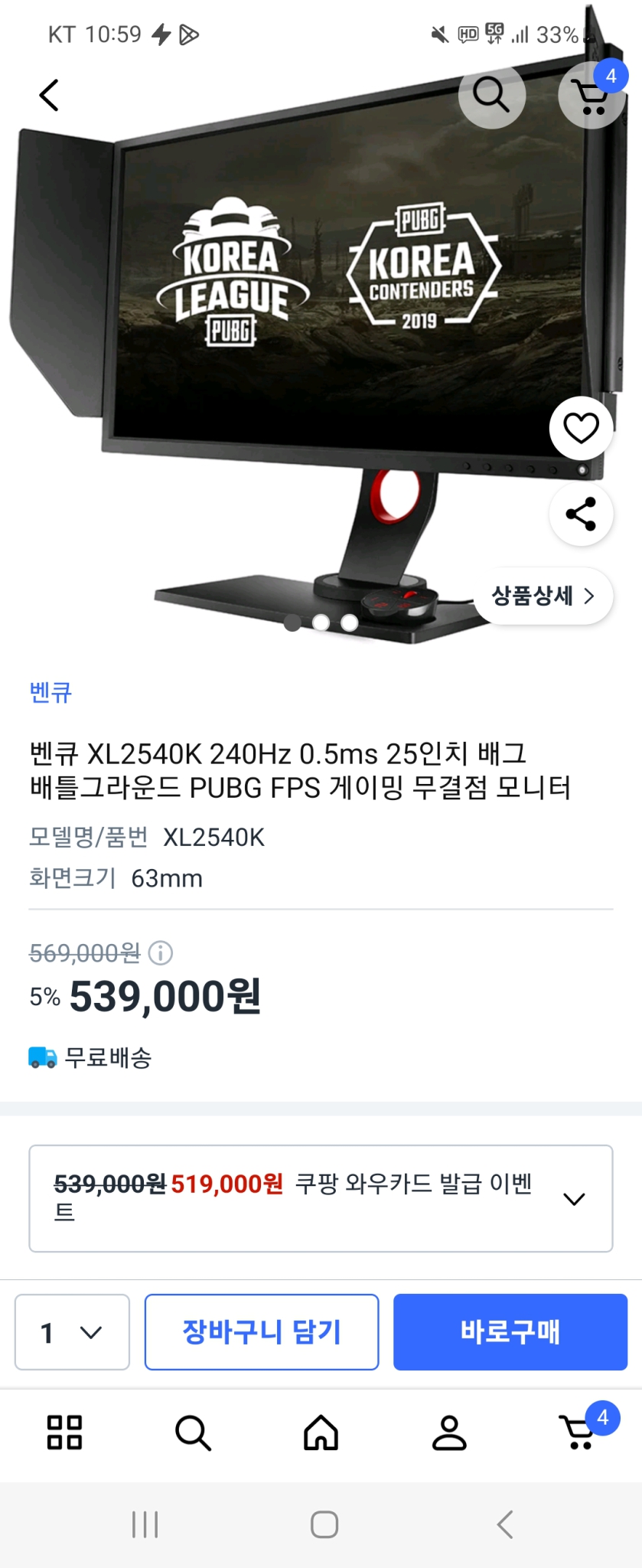This screenshot has height=1568, width=642.
Task: Tap the share icon on the product image
Action: point(581,514)
